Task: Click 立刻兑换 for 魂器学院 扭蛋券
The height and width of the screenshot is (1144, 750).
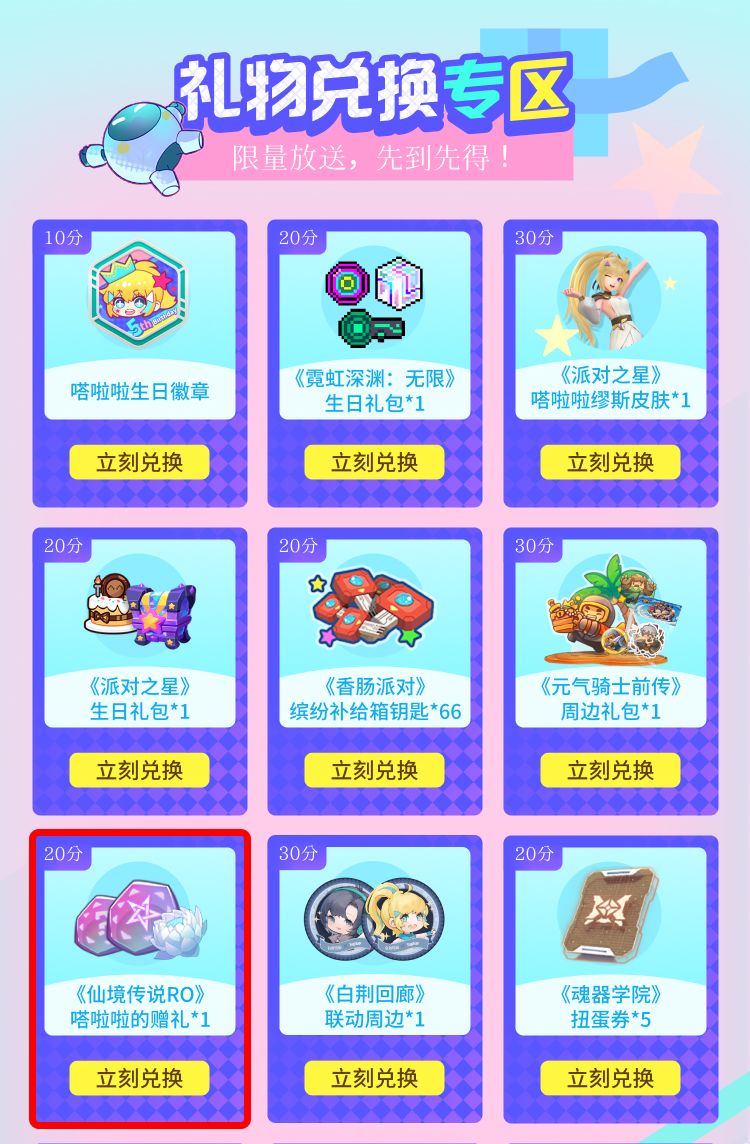Action: 608,1079
